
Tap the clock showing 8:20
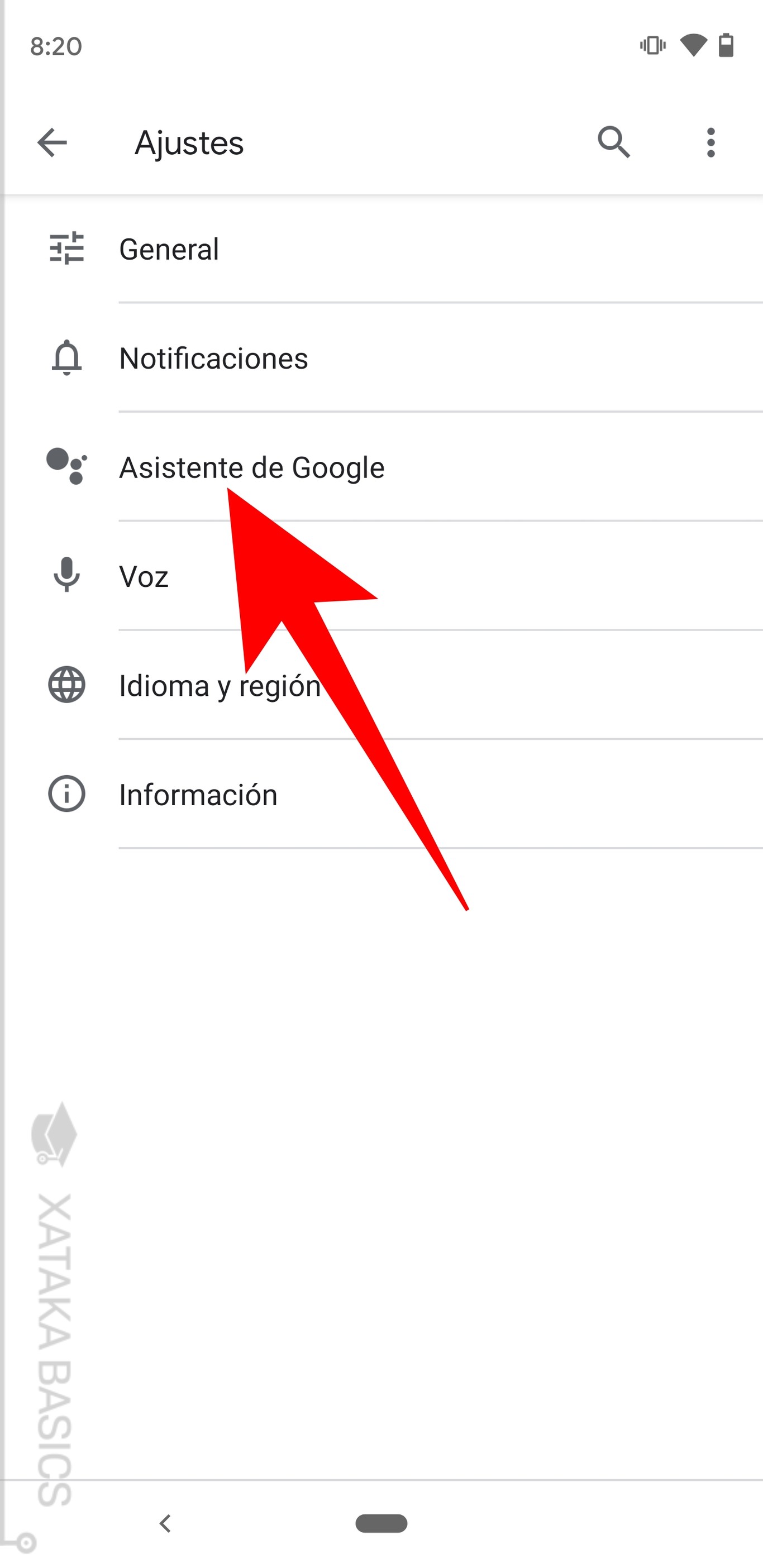click(x=55, y=45)
